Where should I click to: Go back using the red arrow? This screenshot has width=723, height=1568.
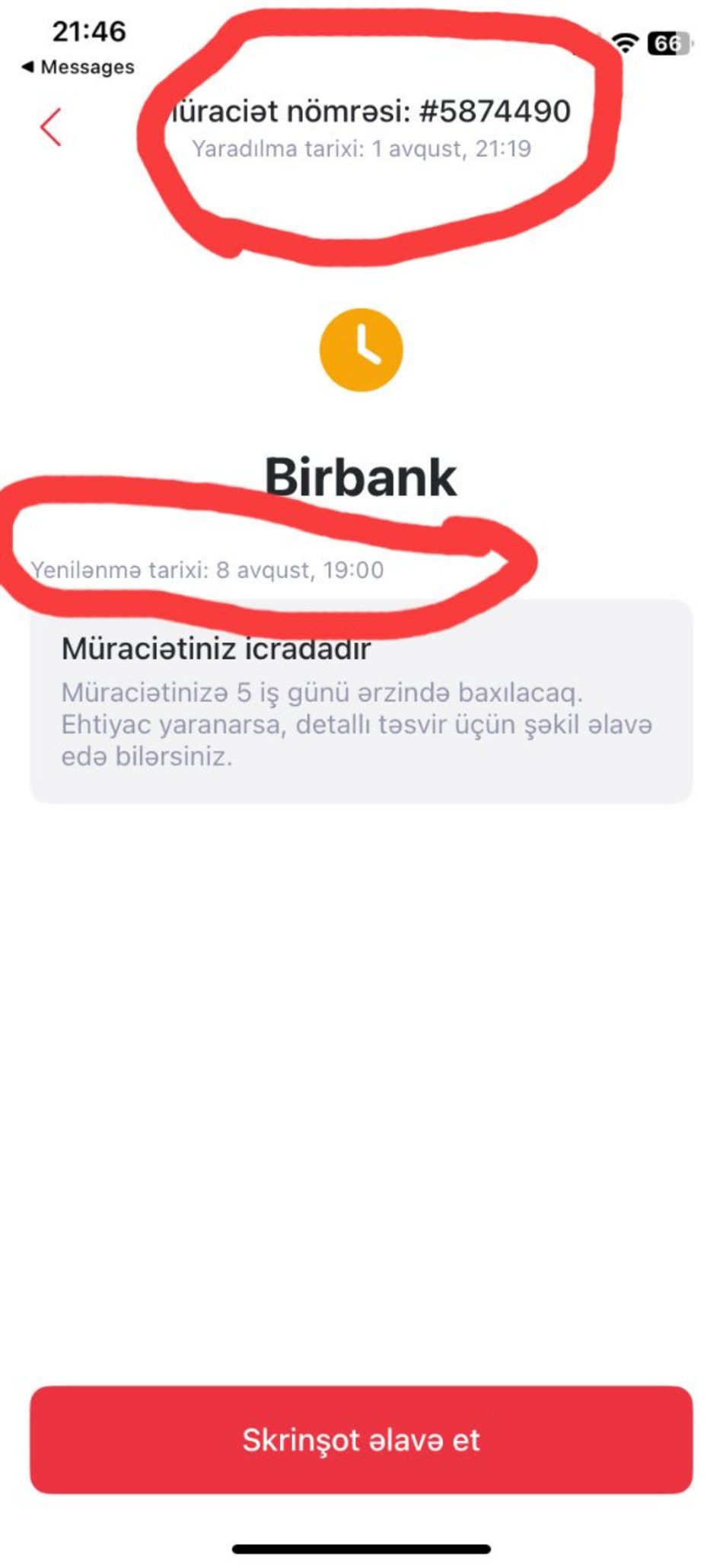point(50,127)
